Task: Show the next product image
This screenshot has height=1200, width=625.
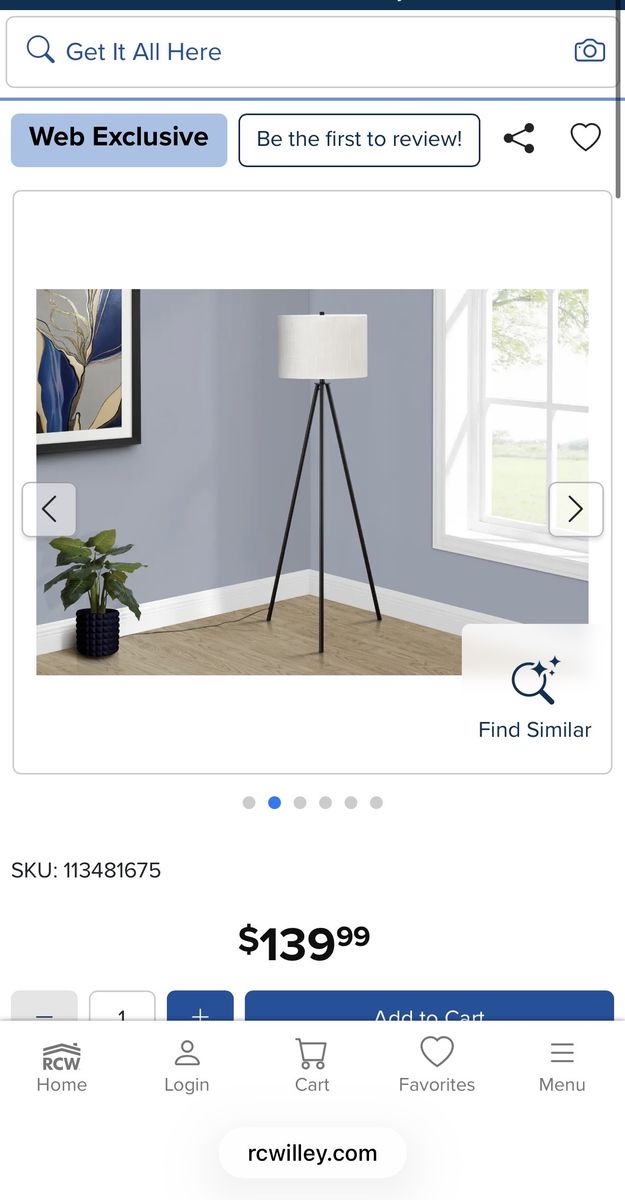Action: (575, 509)
